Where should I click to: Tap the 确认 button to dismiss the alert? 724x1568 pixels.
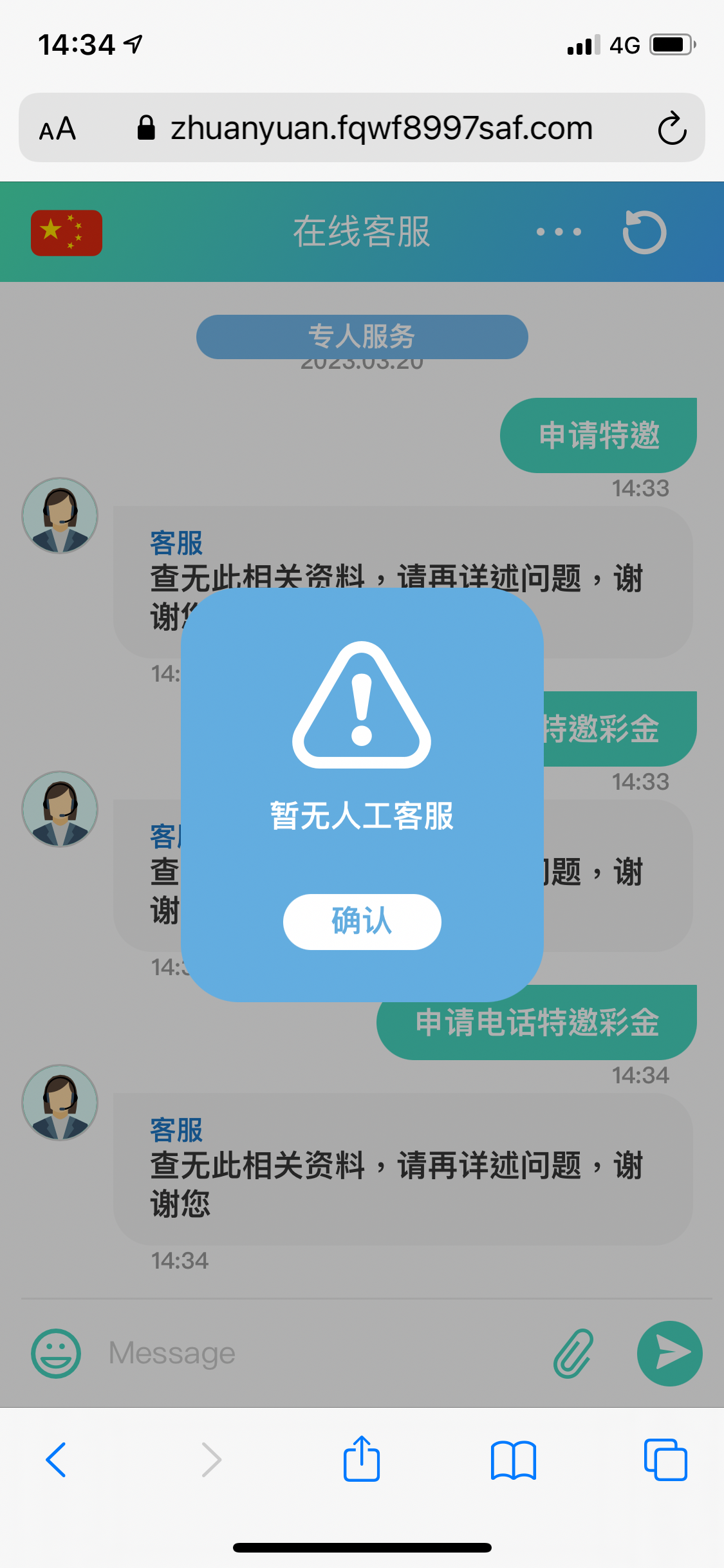pos(362,922)
